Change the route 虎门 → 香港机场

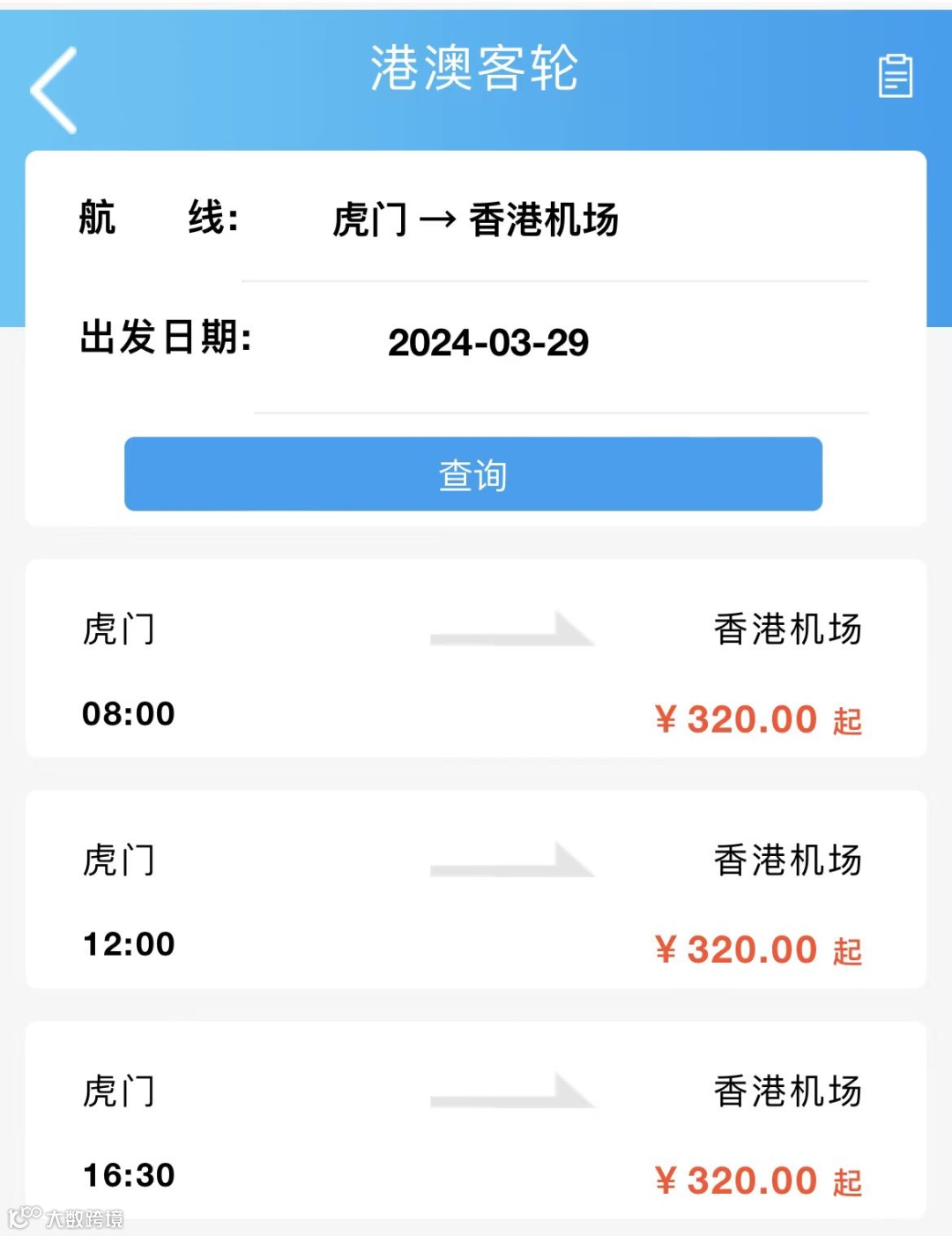pyautogui.click(x=476, y=220)
